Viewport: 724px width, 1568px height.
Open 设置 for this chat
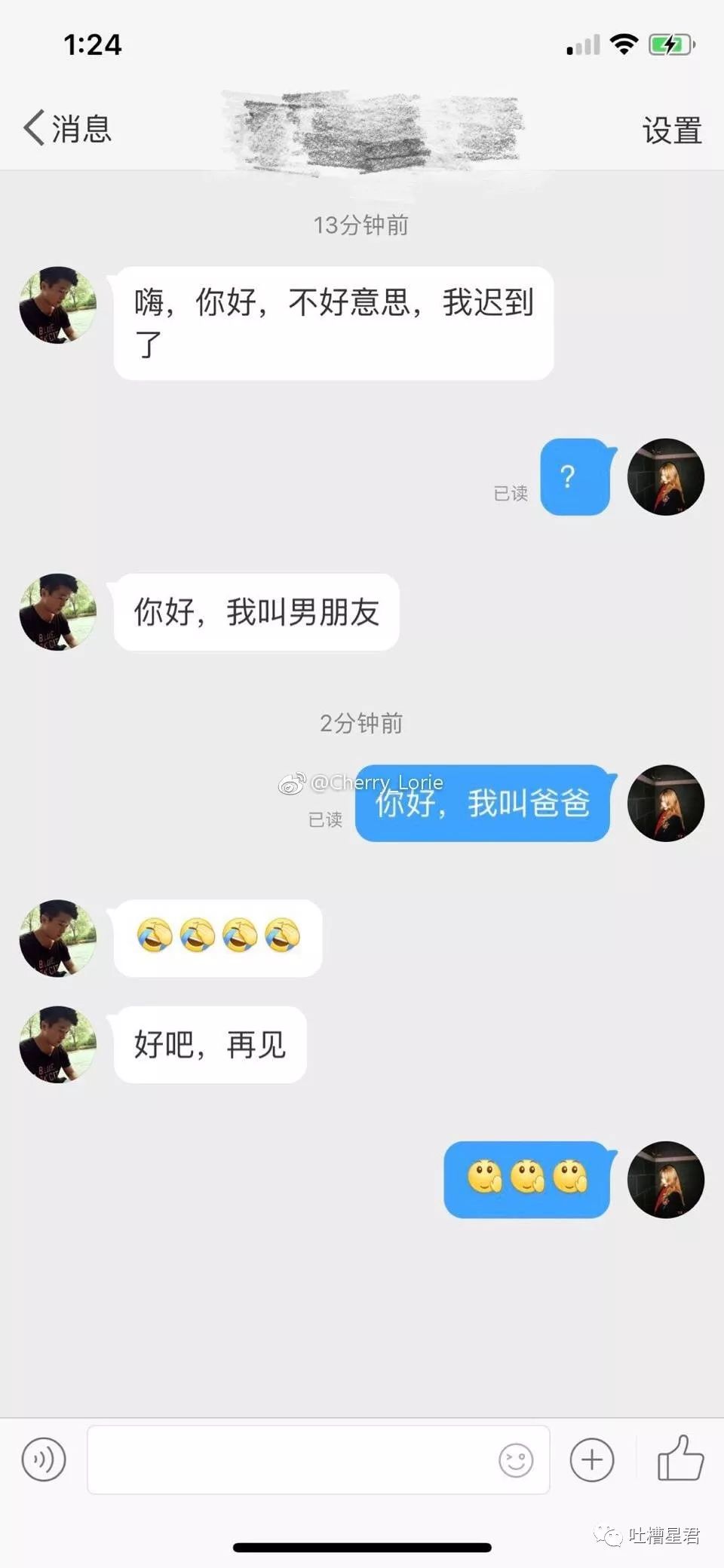671,130
